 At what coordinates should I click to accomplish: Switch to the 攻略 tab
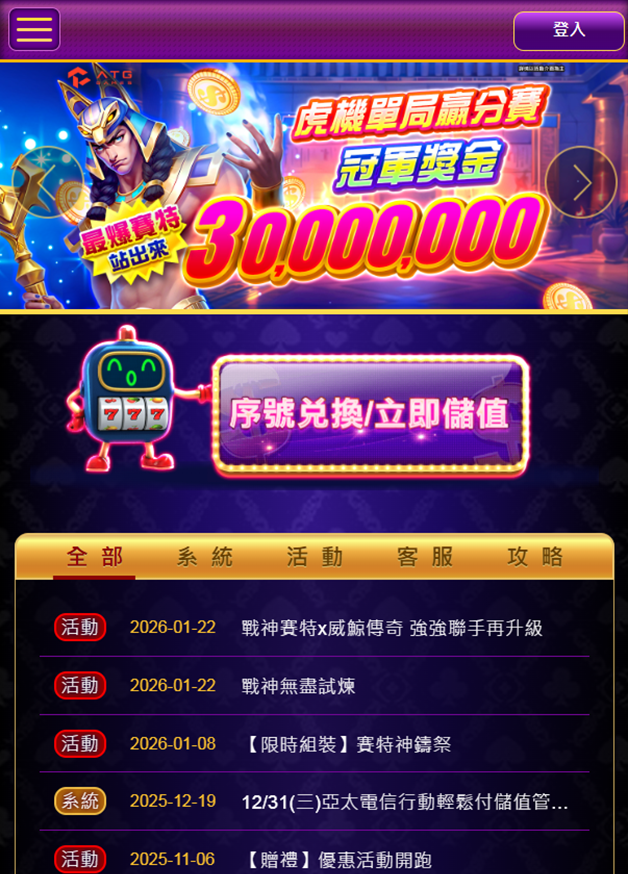pos(535,557)
